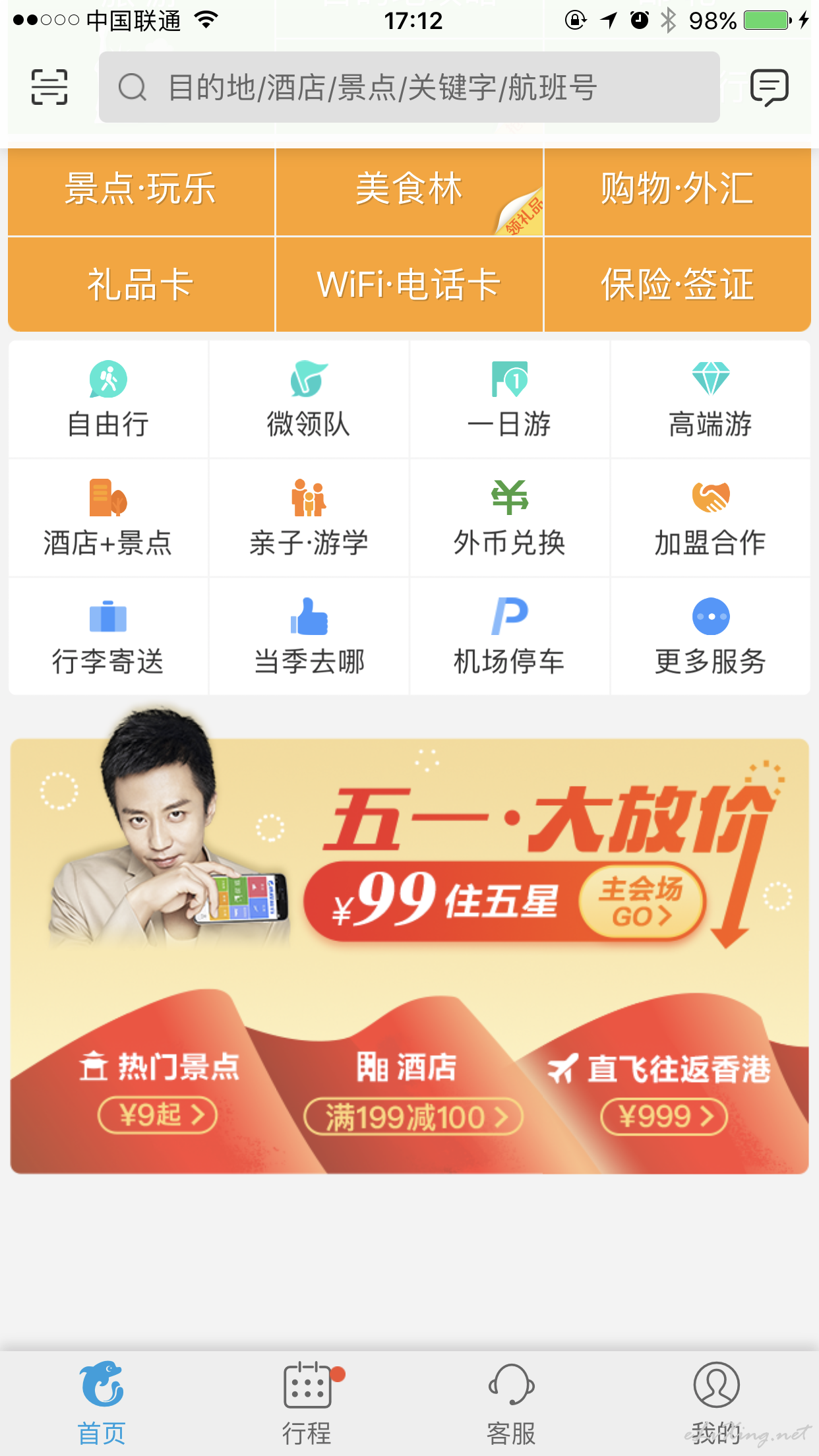The height and width of the screenshot is (1456, 819).
Task: Open 保险·签证 tile
Action: pyautogui.click(x=677, y=285)
